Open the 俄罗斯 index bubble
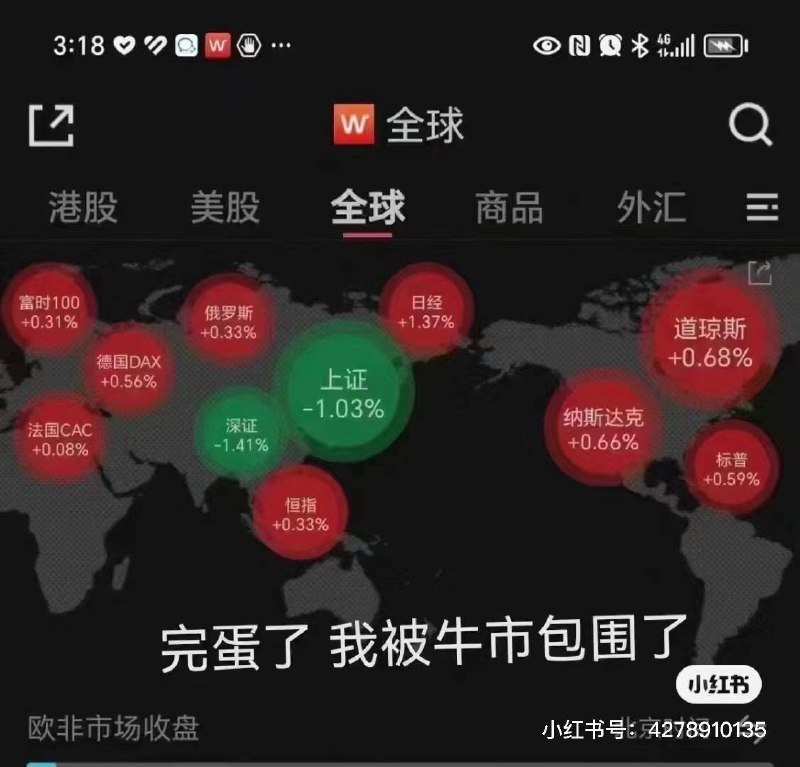This screenshot has width=800, height=767. [x=229, y=322]
